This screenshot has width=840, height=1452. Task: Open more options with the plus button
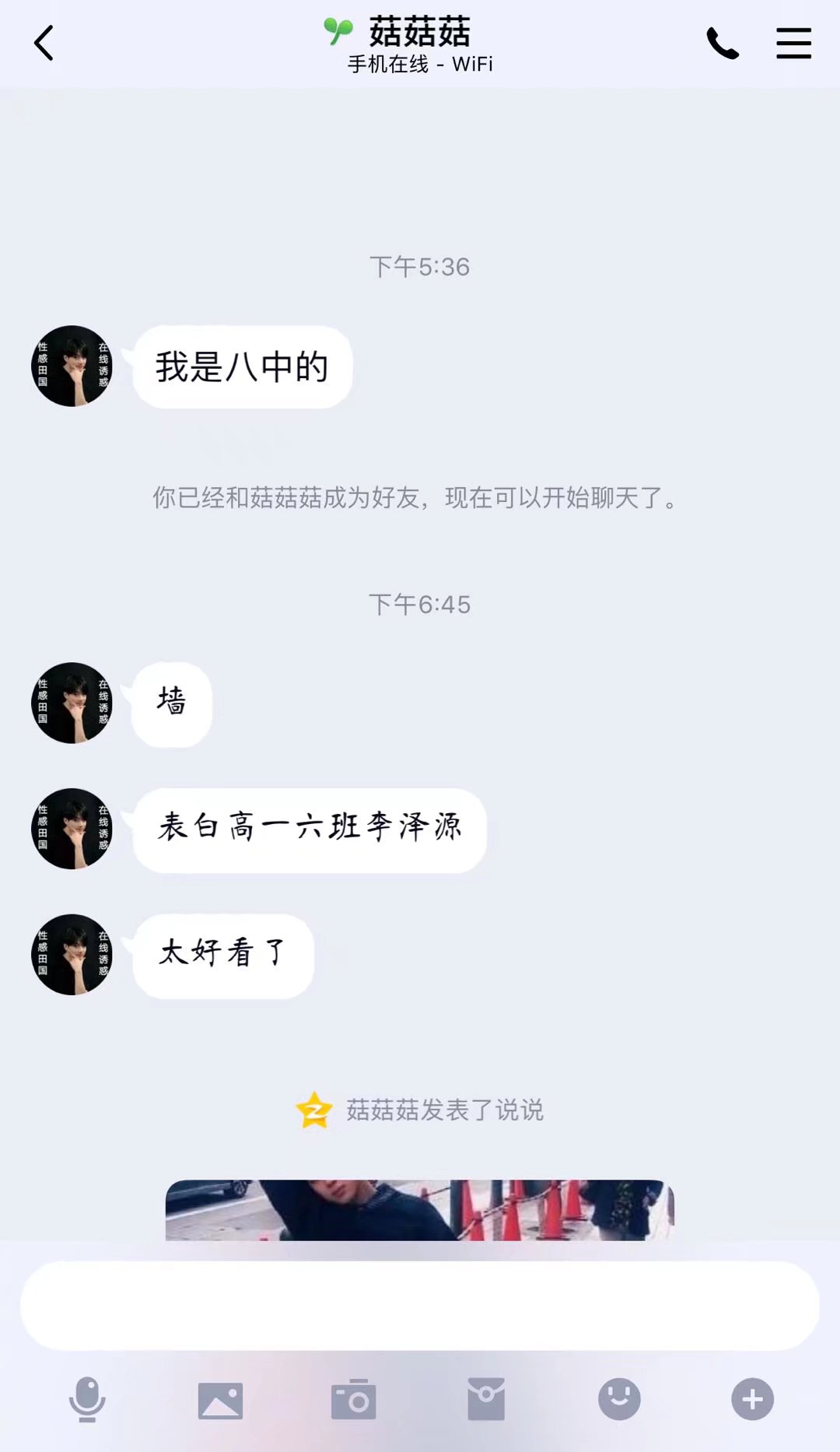click(x=752, y=1399)
